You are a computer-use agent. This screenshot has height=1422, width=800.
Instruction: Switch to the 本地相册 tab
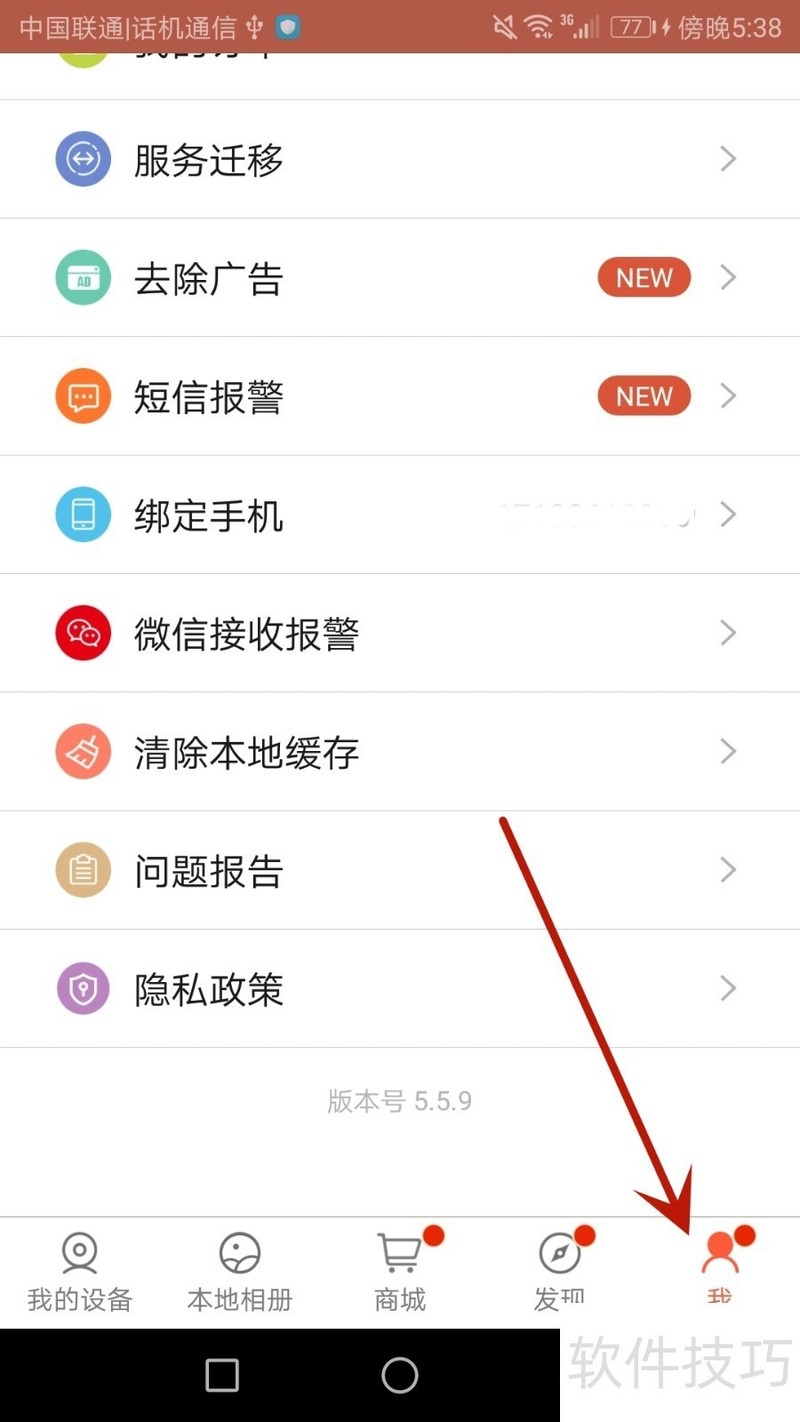(x=240, y=1272)
